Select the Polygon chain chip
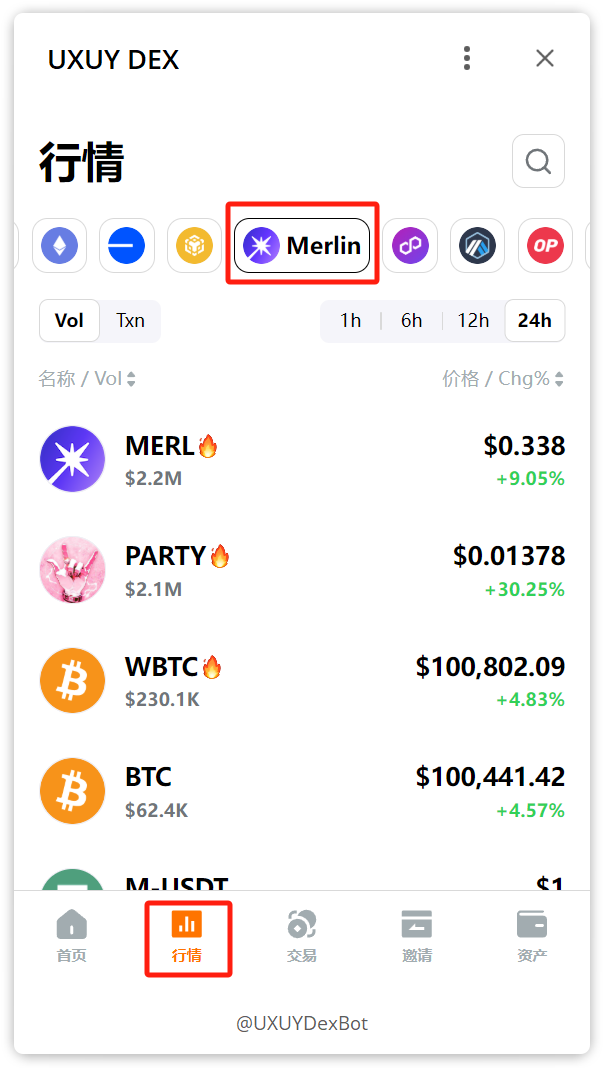The width and height of the screenshot is (603, 1068). (x=409, y=245)
